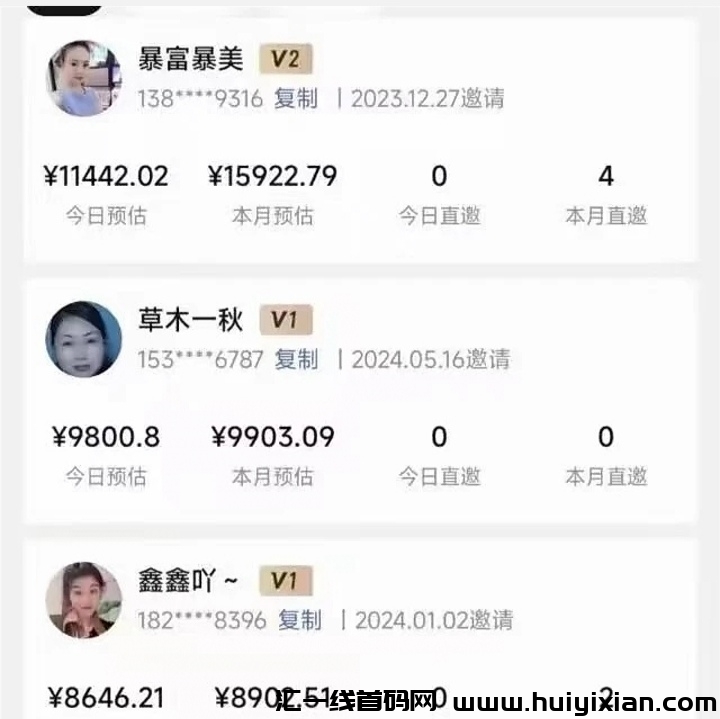Viewport: 720px width, 719px height.
Task: Open the member card for 暴富暴美
Action: 190,59
